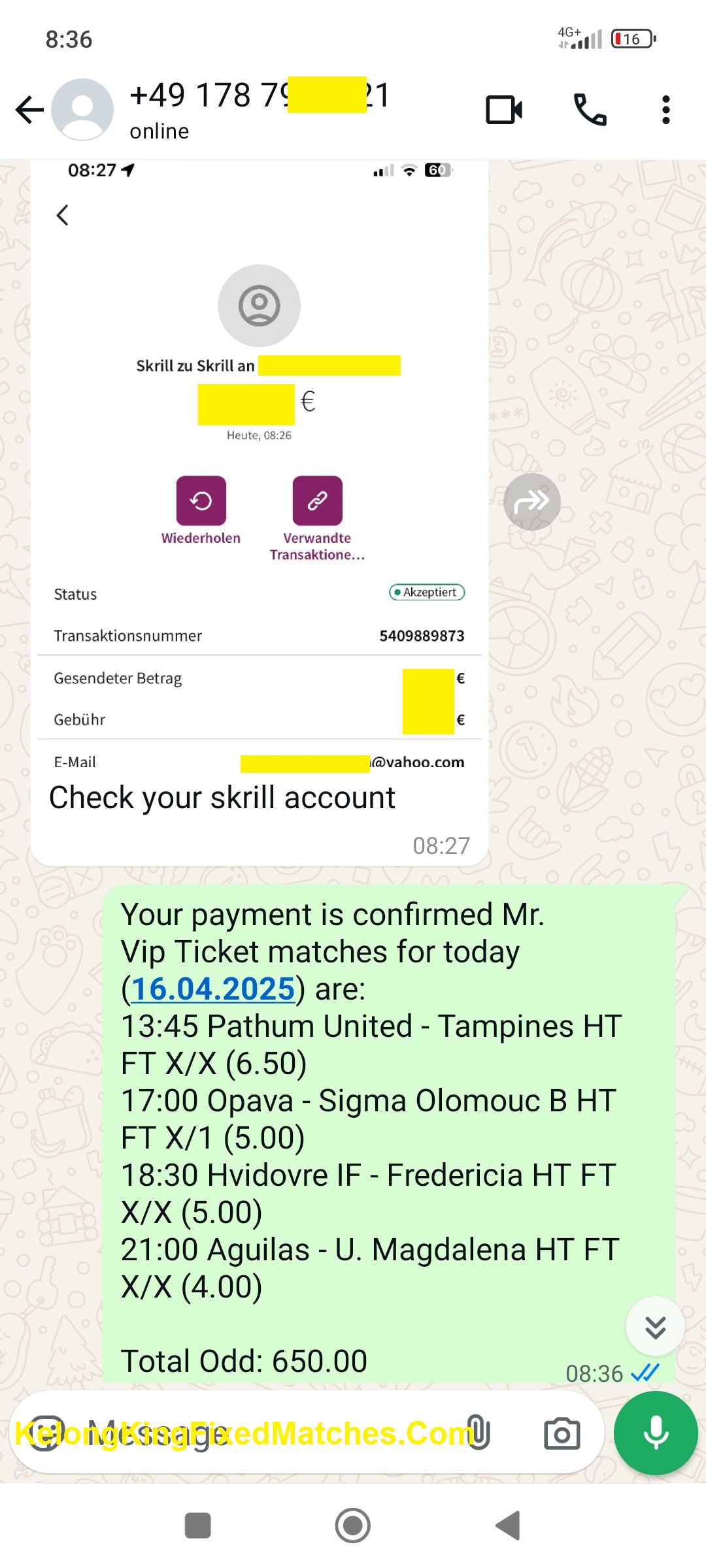Forward the Skrill screenshot message

(531, 502)
